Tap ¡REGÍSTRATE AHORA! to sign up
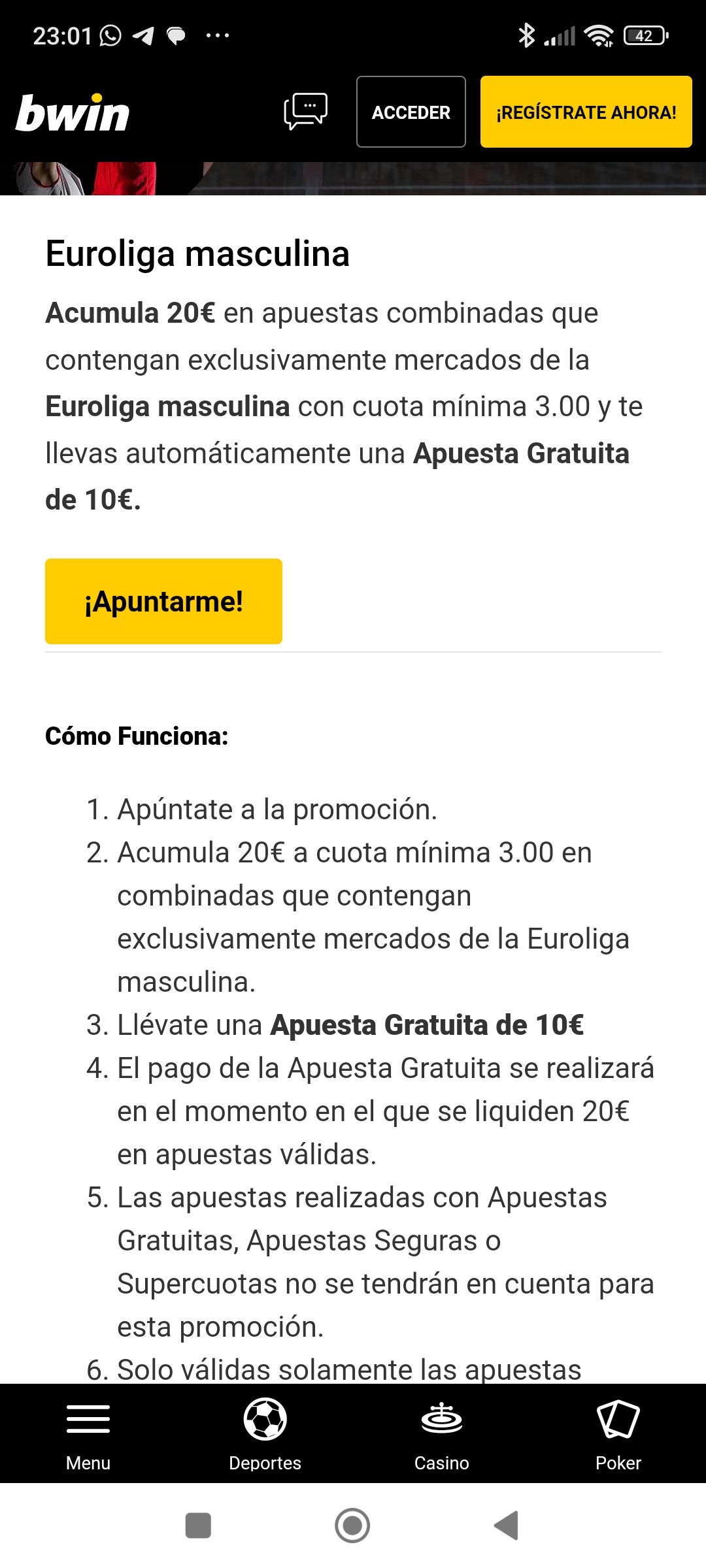Screen dimensions: 706x1568 click(586, 112)
